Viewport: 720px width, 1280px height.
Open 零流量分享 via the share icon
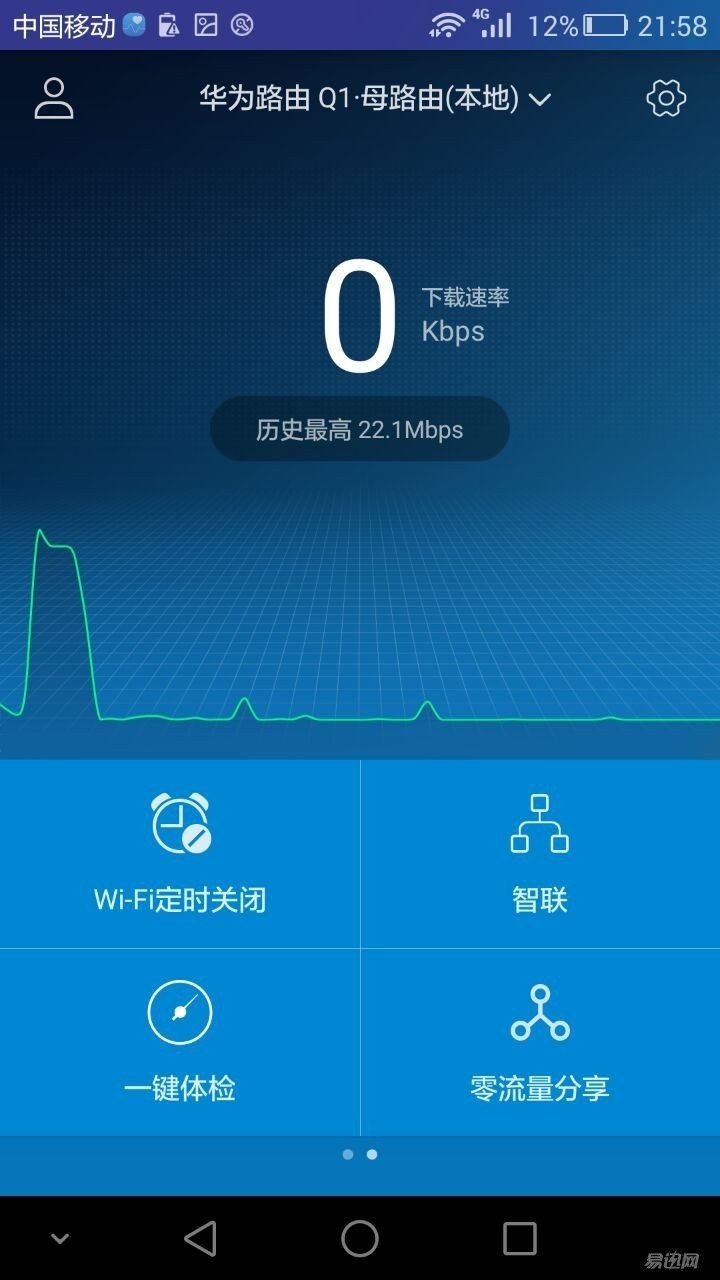[x=540, y=1012]
